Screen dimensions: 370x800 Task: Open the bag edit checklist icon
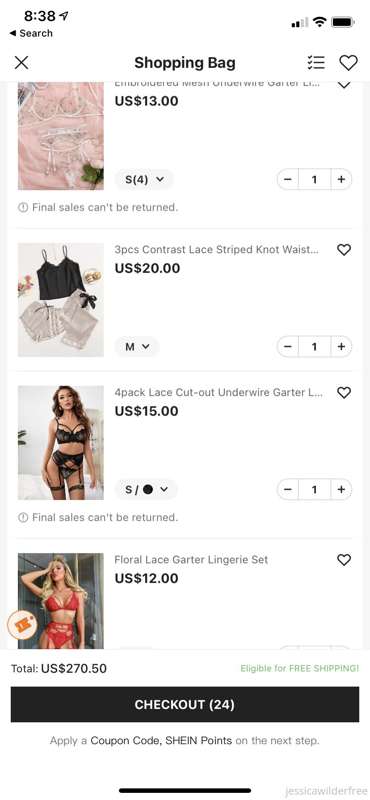[x=316, y=62]
